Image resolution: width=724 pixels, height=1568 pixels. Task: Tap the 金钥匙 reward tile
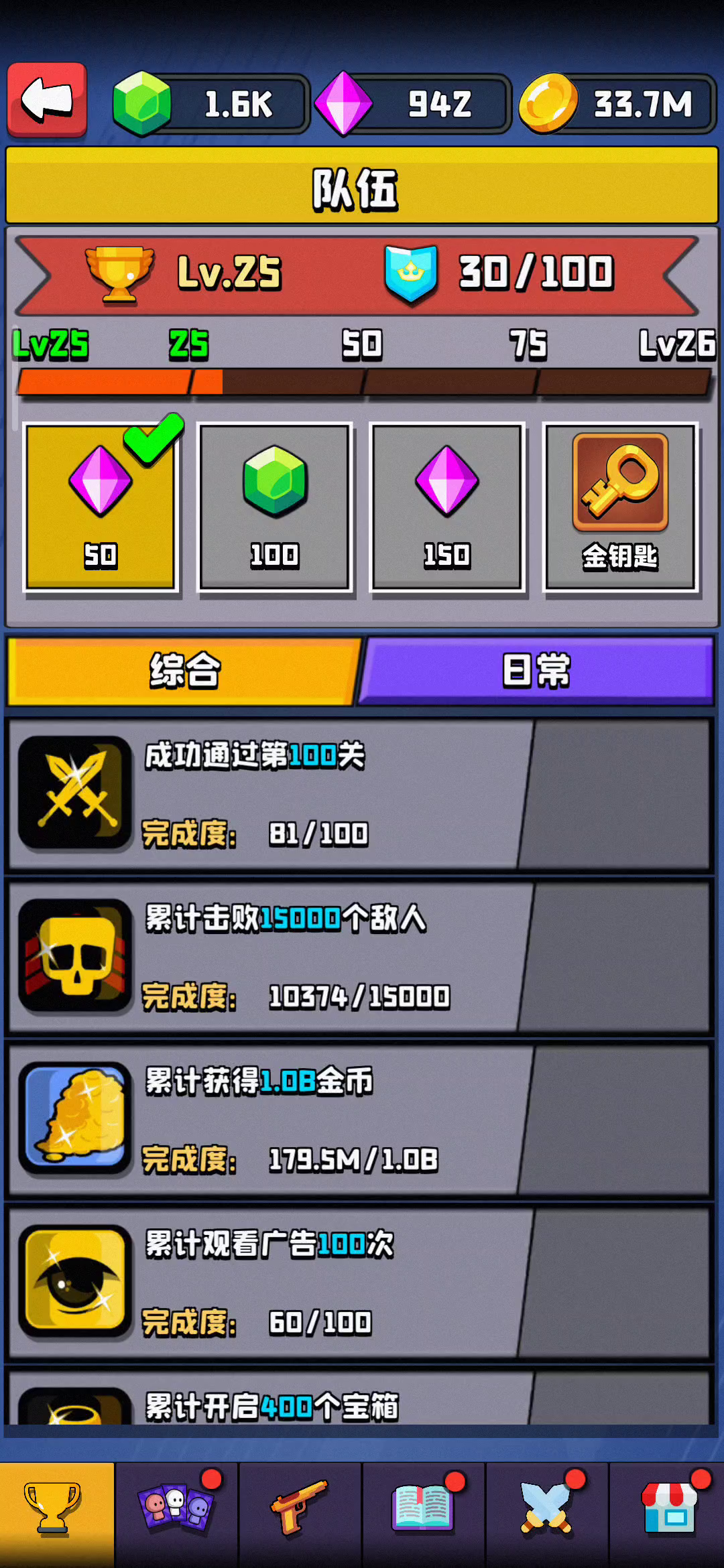coord(620,507)
